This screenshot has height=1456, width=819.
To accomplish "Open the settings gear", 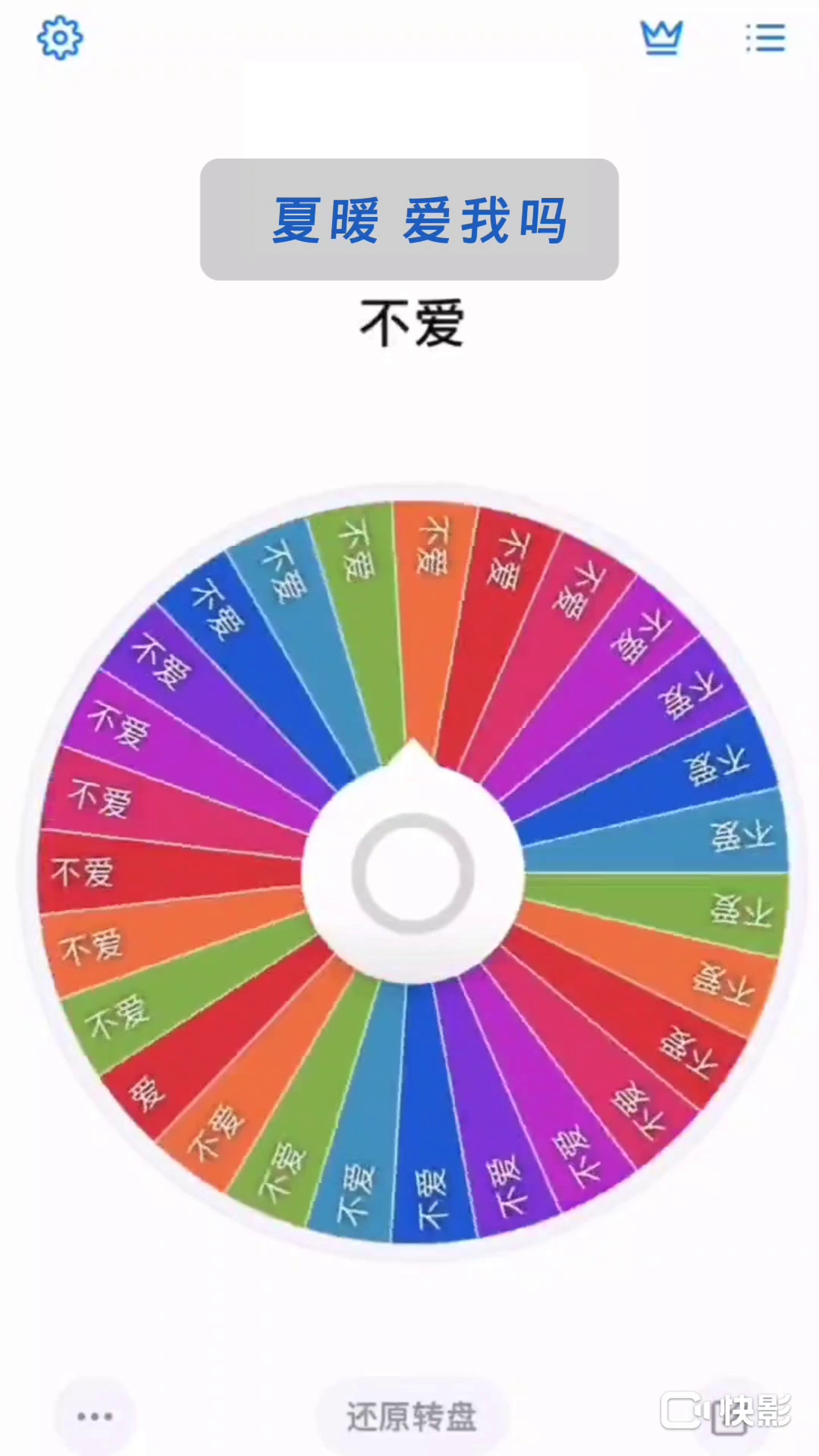I will [x=60, y=38].
